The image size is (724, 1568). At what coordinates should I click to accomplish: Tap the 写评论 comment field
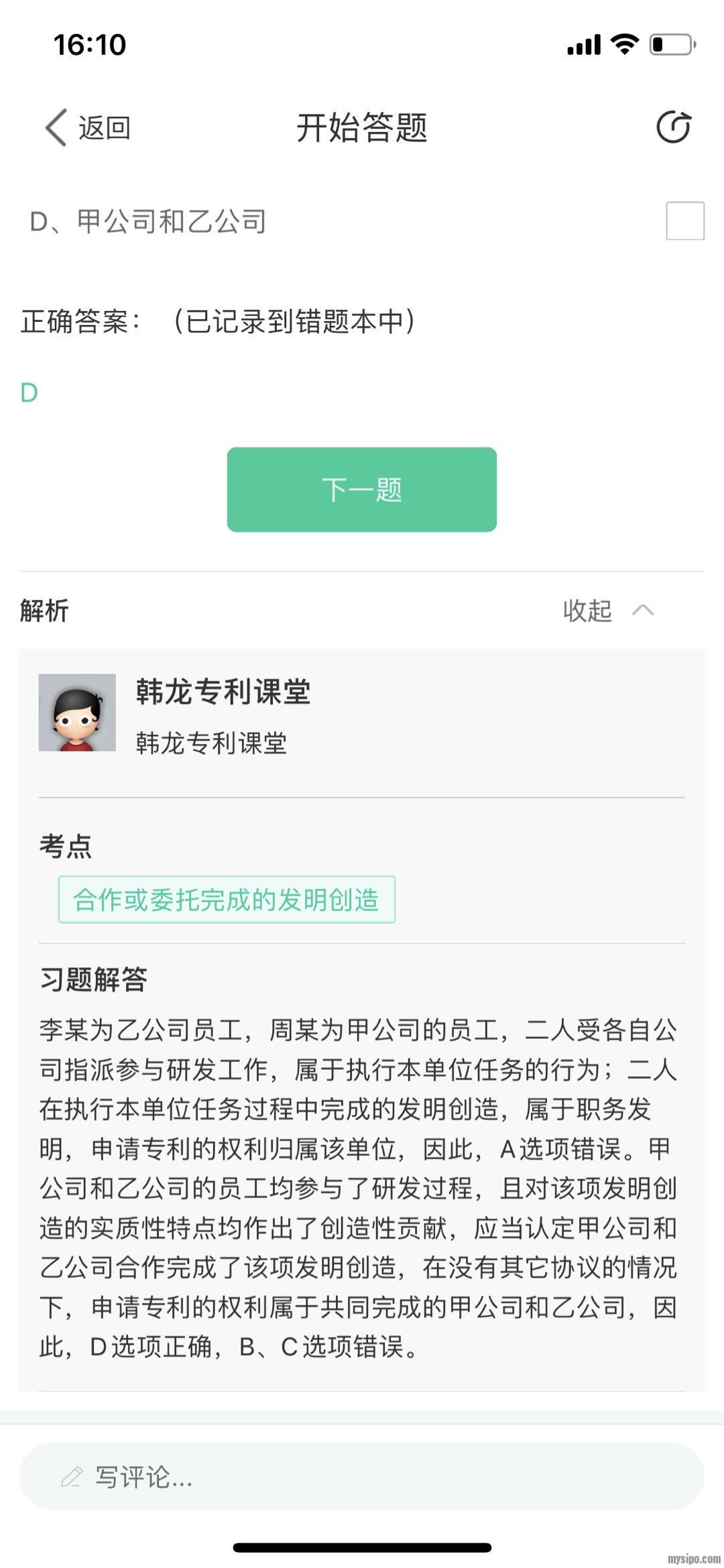click(x=361, y=1476)
